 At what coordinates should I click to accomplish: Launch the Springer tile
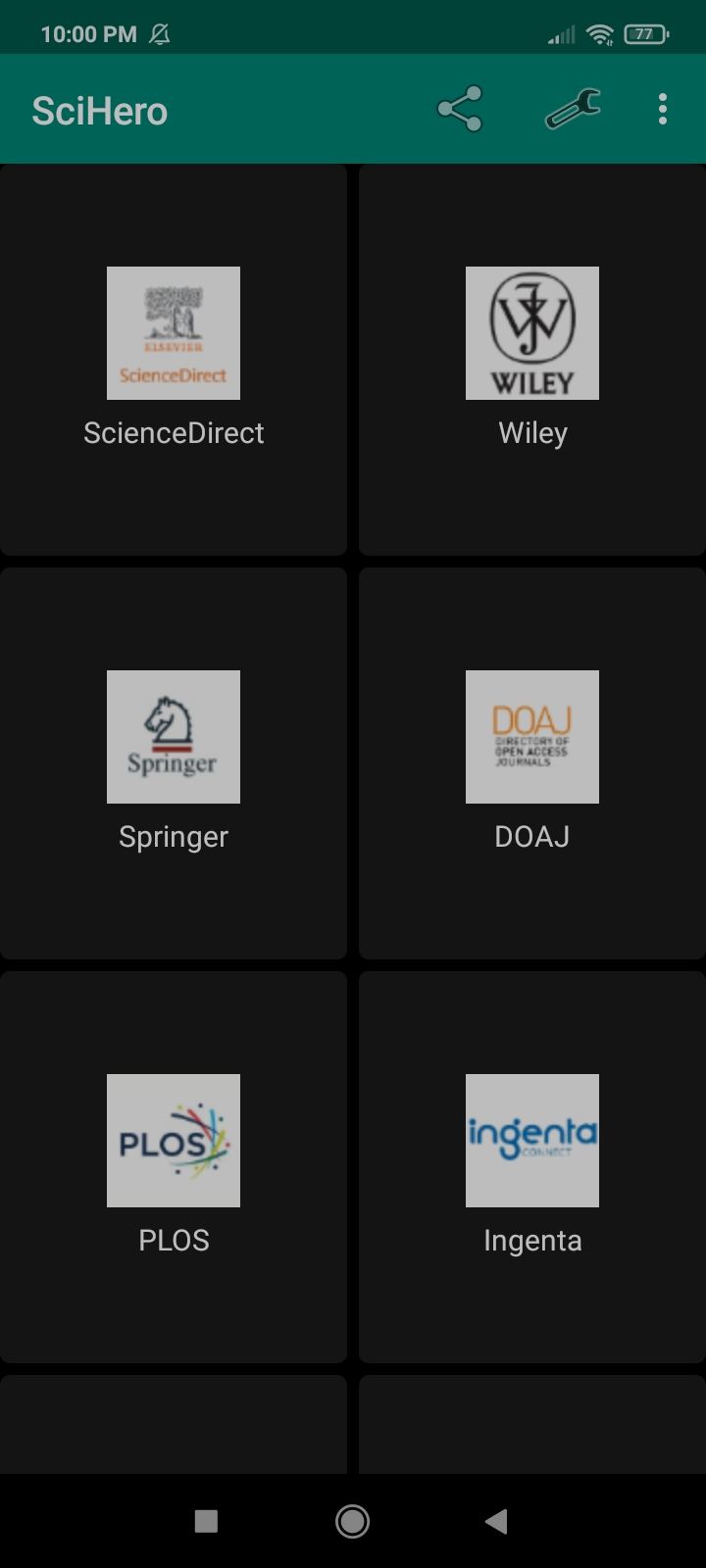pyautogui.click(x=174, y=762)
